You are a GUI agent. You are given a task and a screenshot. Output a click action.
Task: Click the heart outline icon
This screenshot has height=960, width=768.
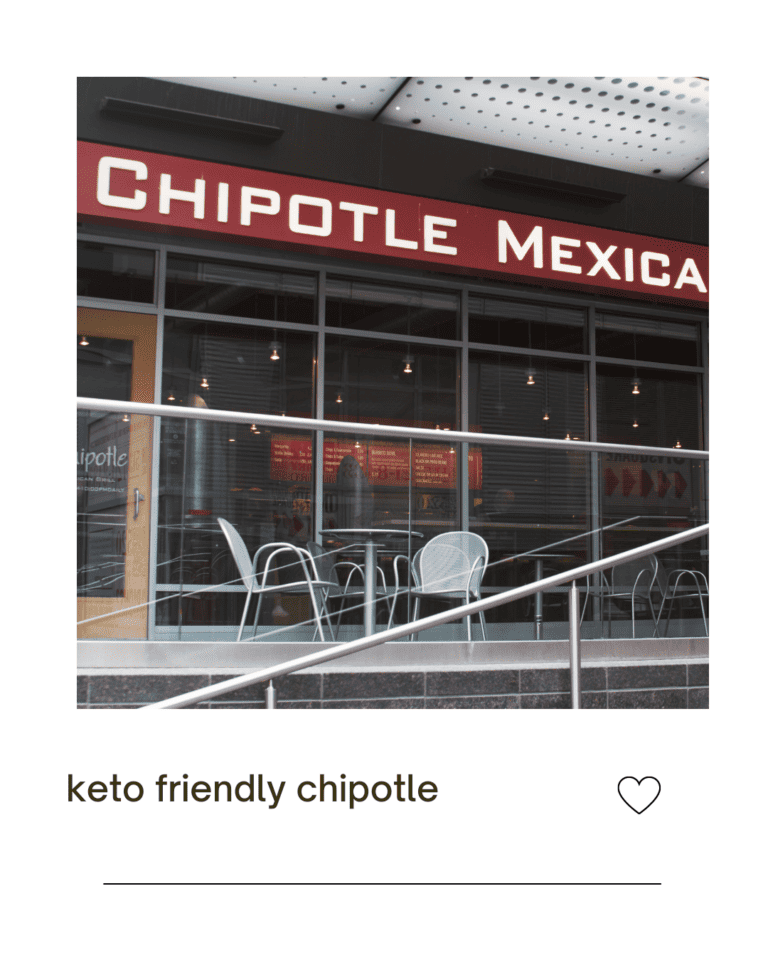pyautogui.click(x=640, y=793)
